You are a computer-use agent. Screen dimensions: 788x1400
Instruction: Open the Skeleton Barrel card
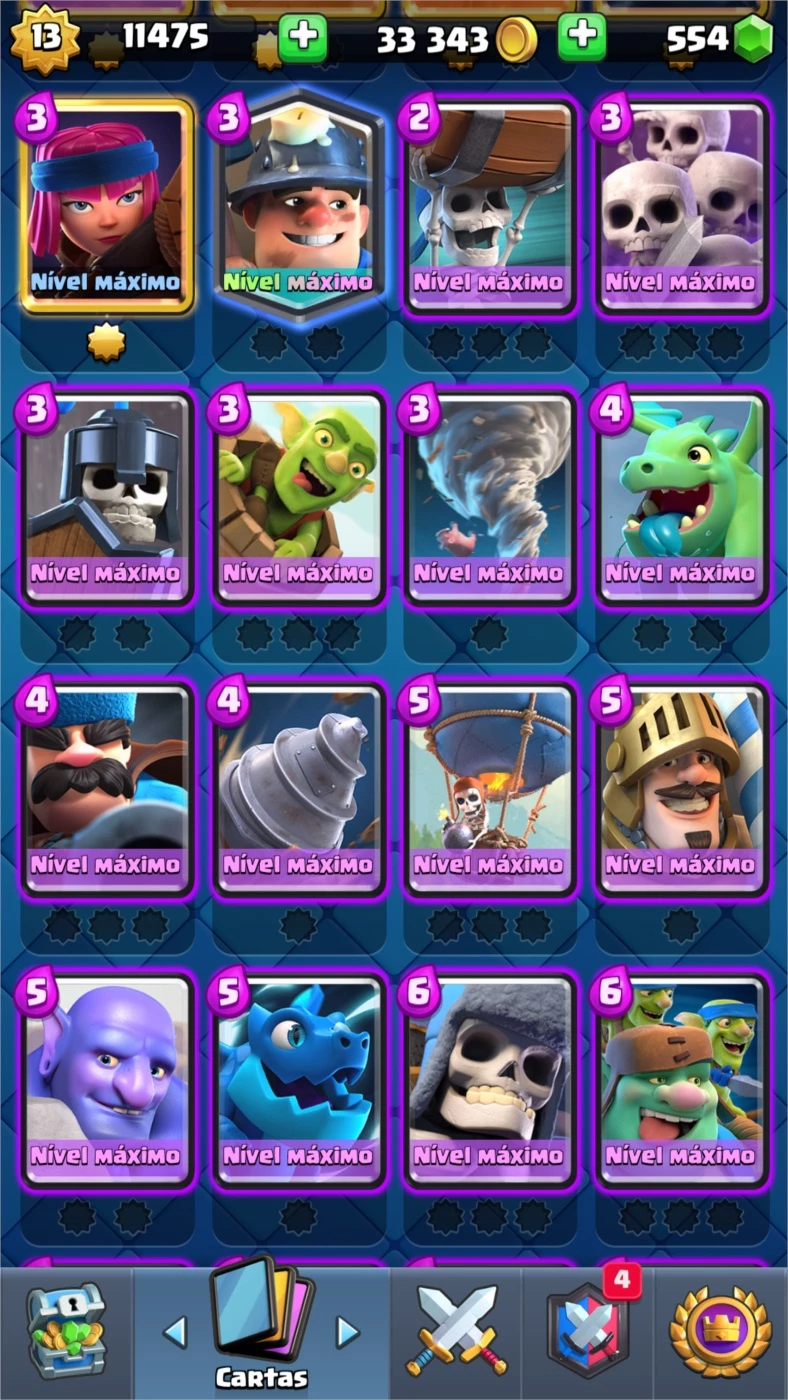(490, 207)
